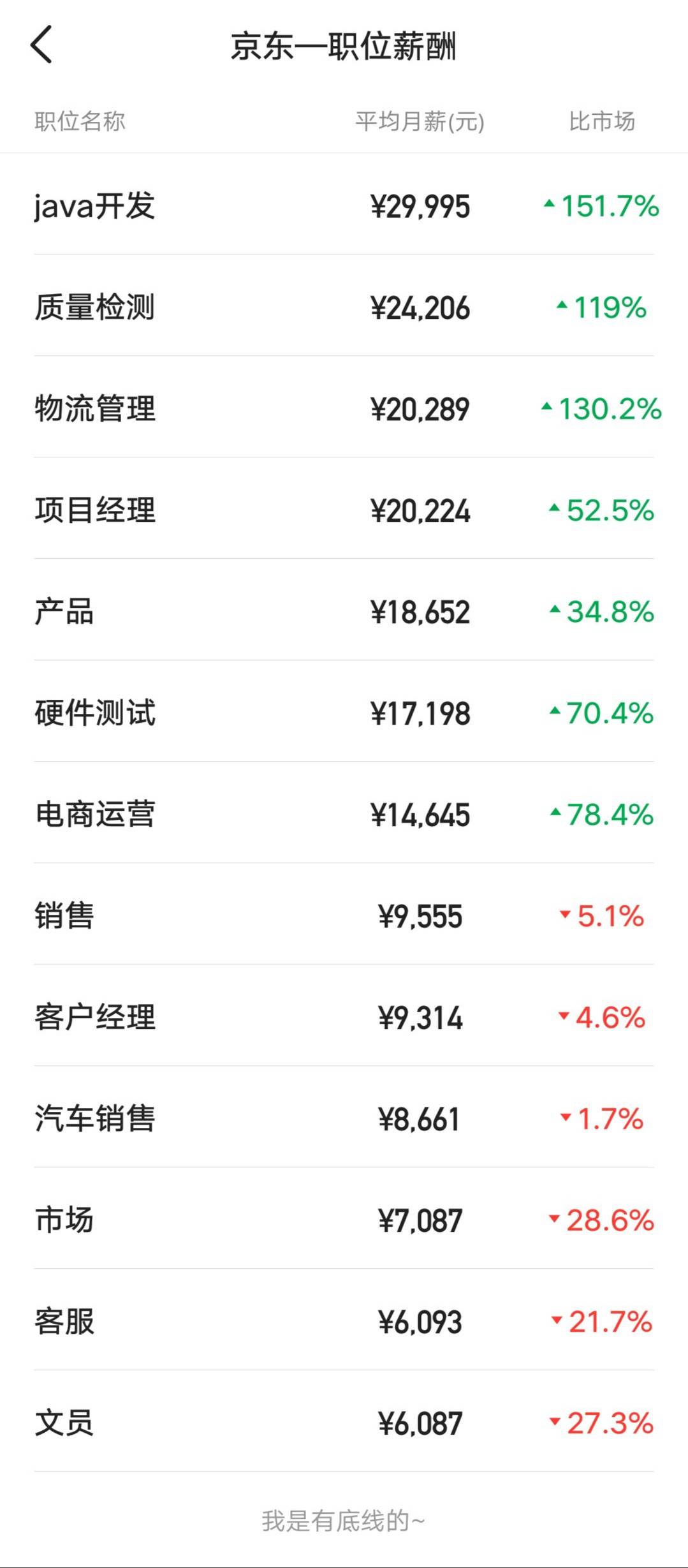View the 产品 position salary details

click(x=344, y=612)
